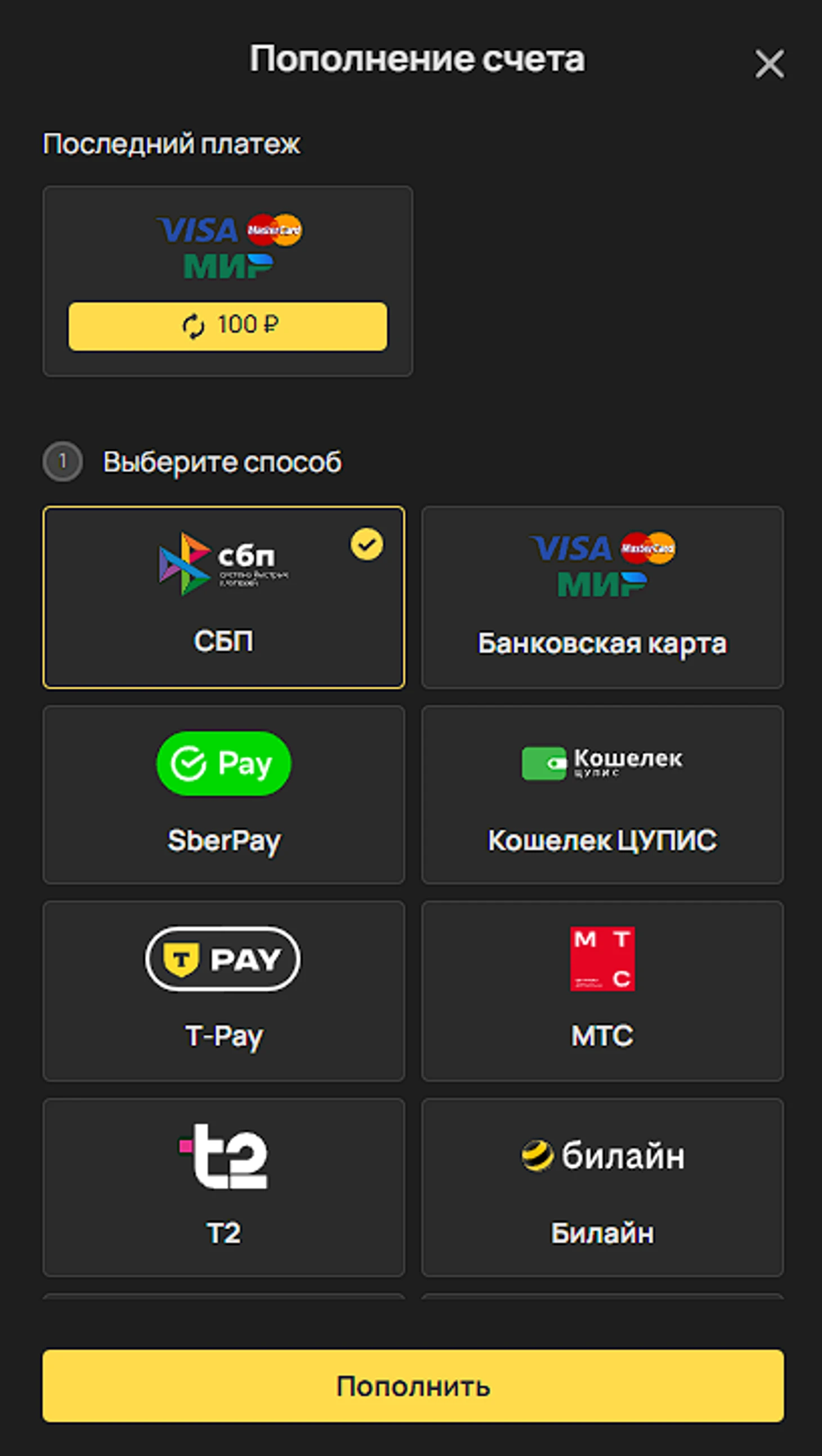Choose T-Pay payment option
Screen dimensions: 822x1456
(224, 991)
